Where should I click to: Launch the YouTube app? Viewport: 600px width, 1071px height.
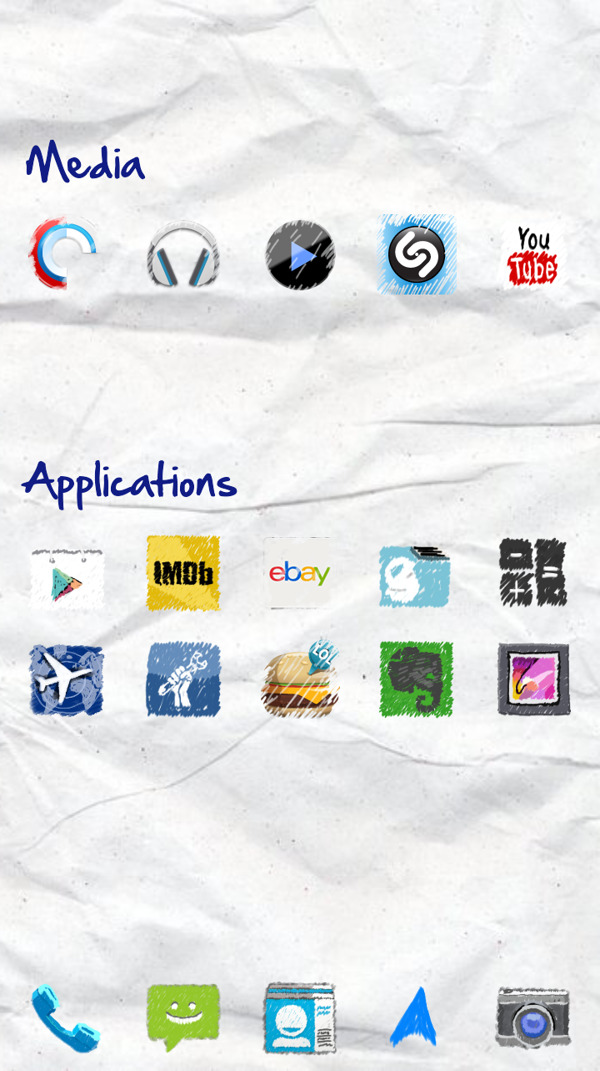coord(532,255)
